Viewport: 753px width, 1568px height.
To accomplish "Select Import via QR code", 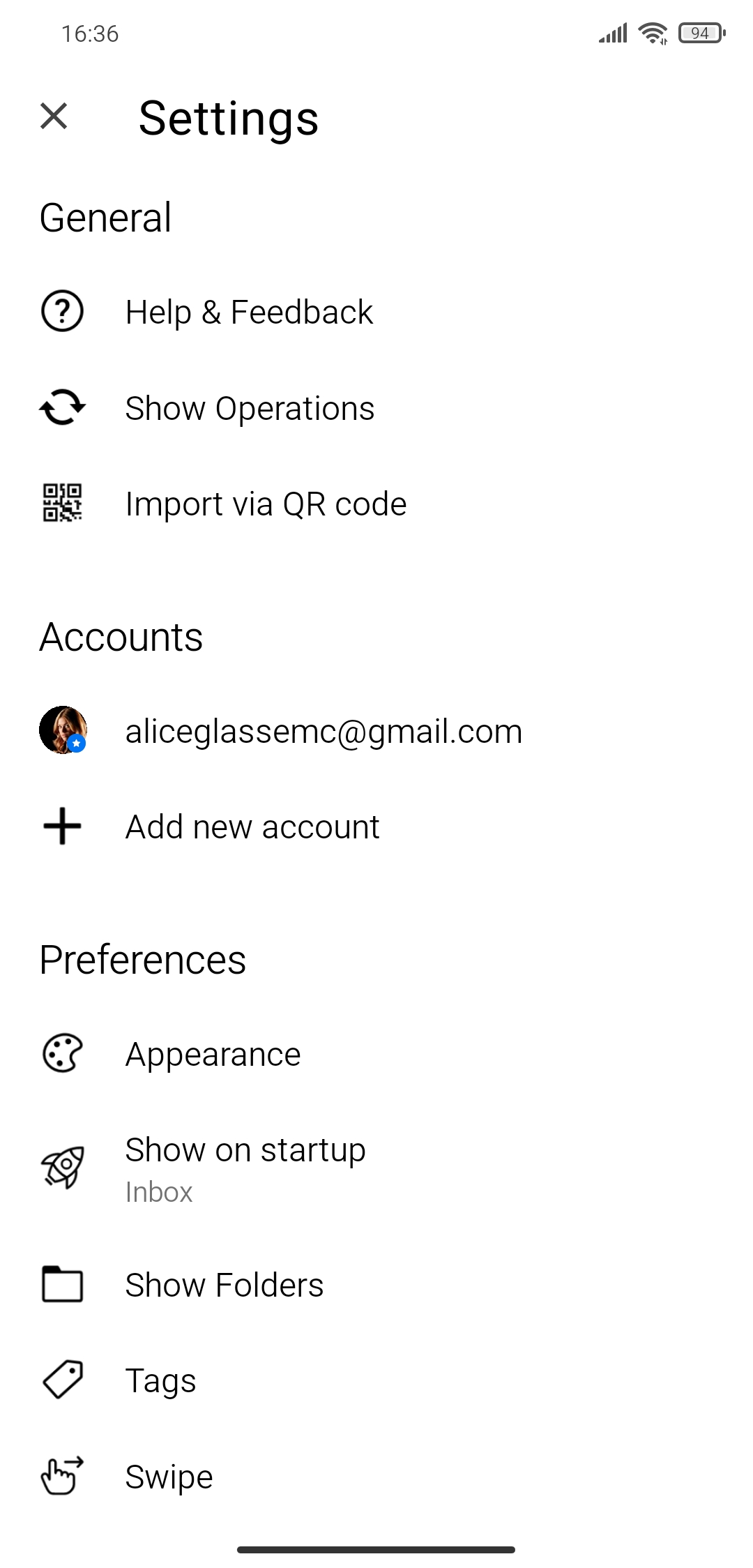I will coord(376,504).
